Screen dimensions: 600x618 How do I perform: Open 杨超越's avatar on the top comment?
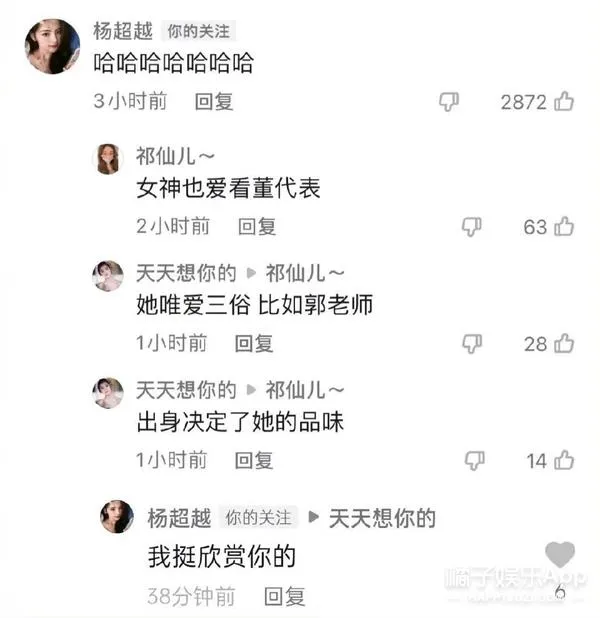point(52,46)
